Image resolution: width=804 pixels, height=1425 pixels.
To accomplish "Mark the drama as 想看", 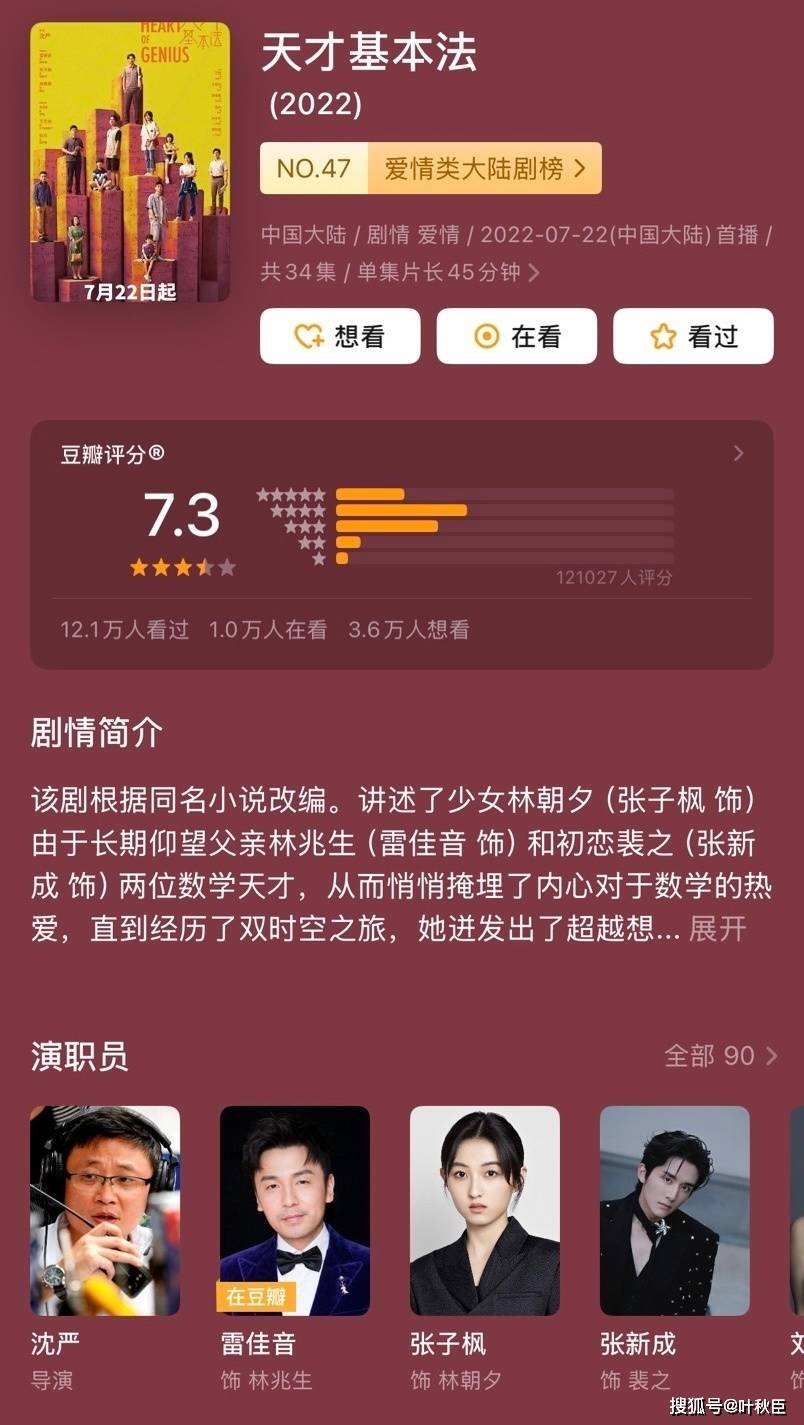I will pyautogui.click(x=340, y=336).
